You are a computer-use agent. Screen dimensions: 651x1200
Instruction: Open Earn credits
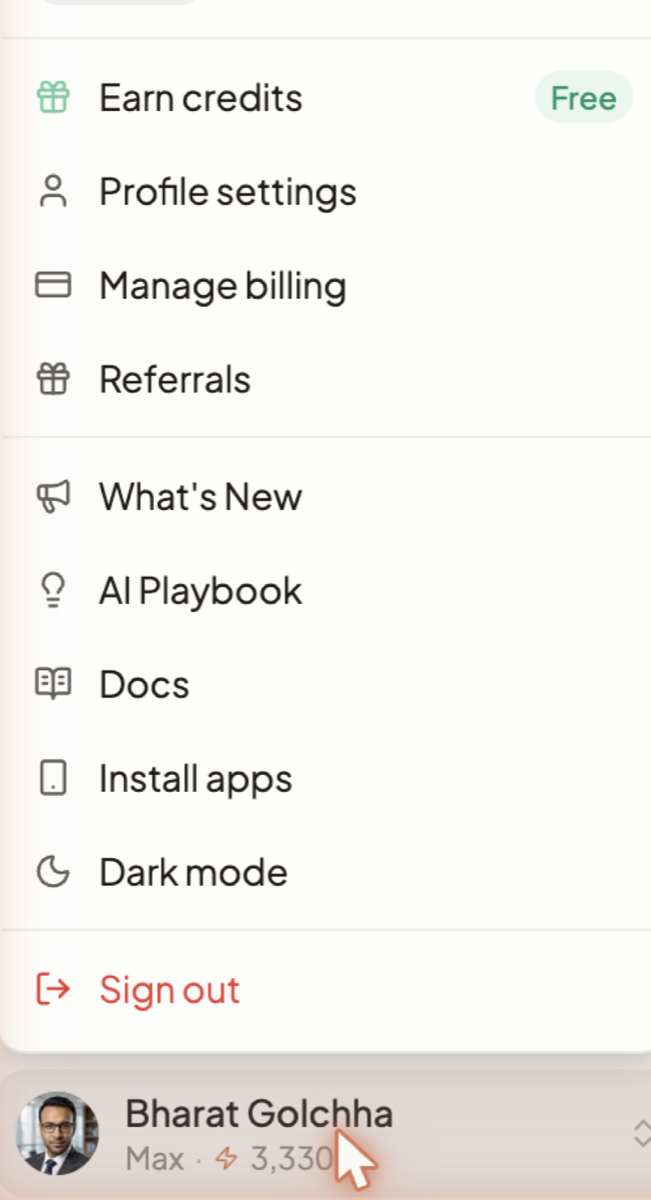[326, 98]
